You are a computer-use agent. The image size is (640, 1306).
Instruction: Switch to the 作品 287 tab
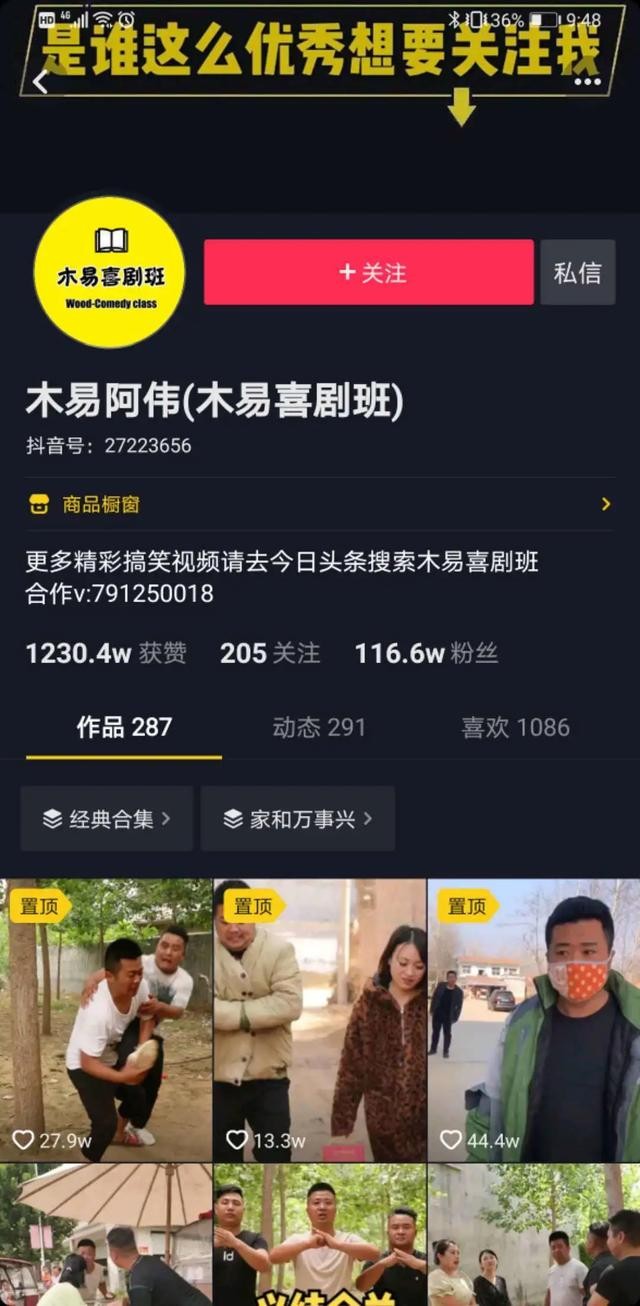[x=124, y=727]
